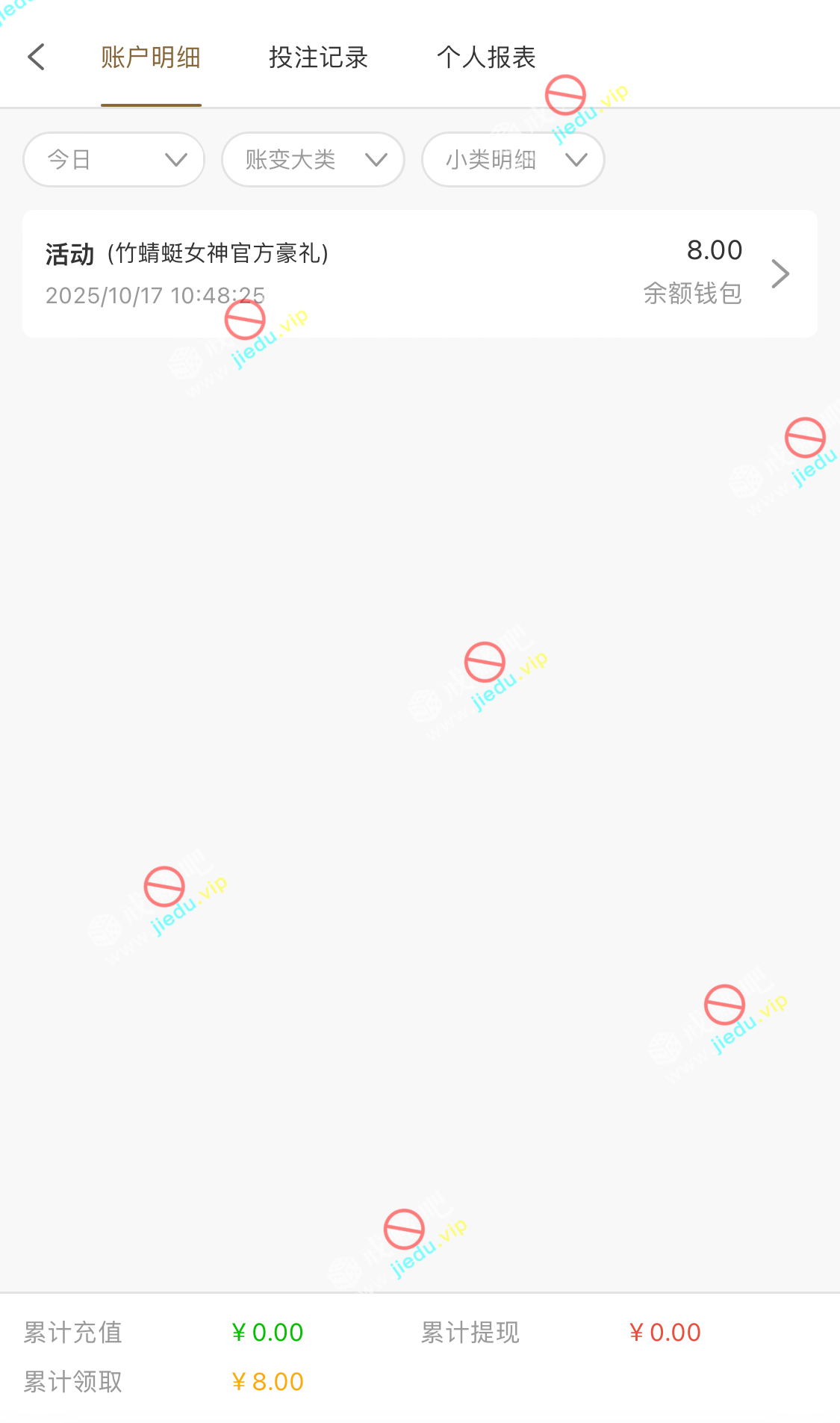Screen dimensions: 840x1423
Task: Select the 账户明细 tab
Action: 151,58
